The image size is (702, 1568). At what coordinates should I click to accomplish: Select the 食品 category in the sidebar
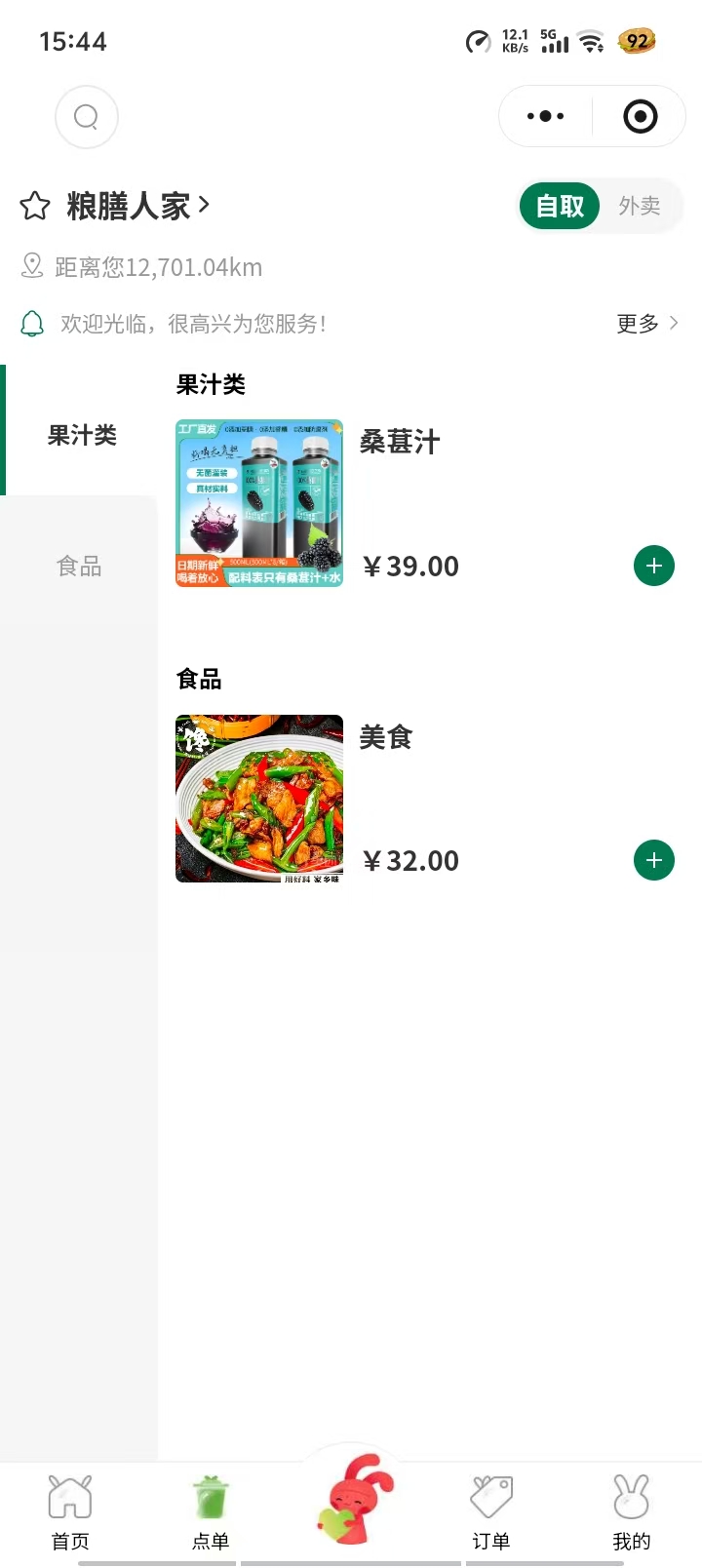pyautogui.click(x=79, y=566)
